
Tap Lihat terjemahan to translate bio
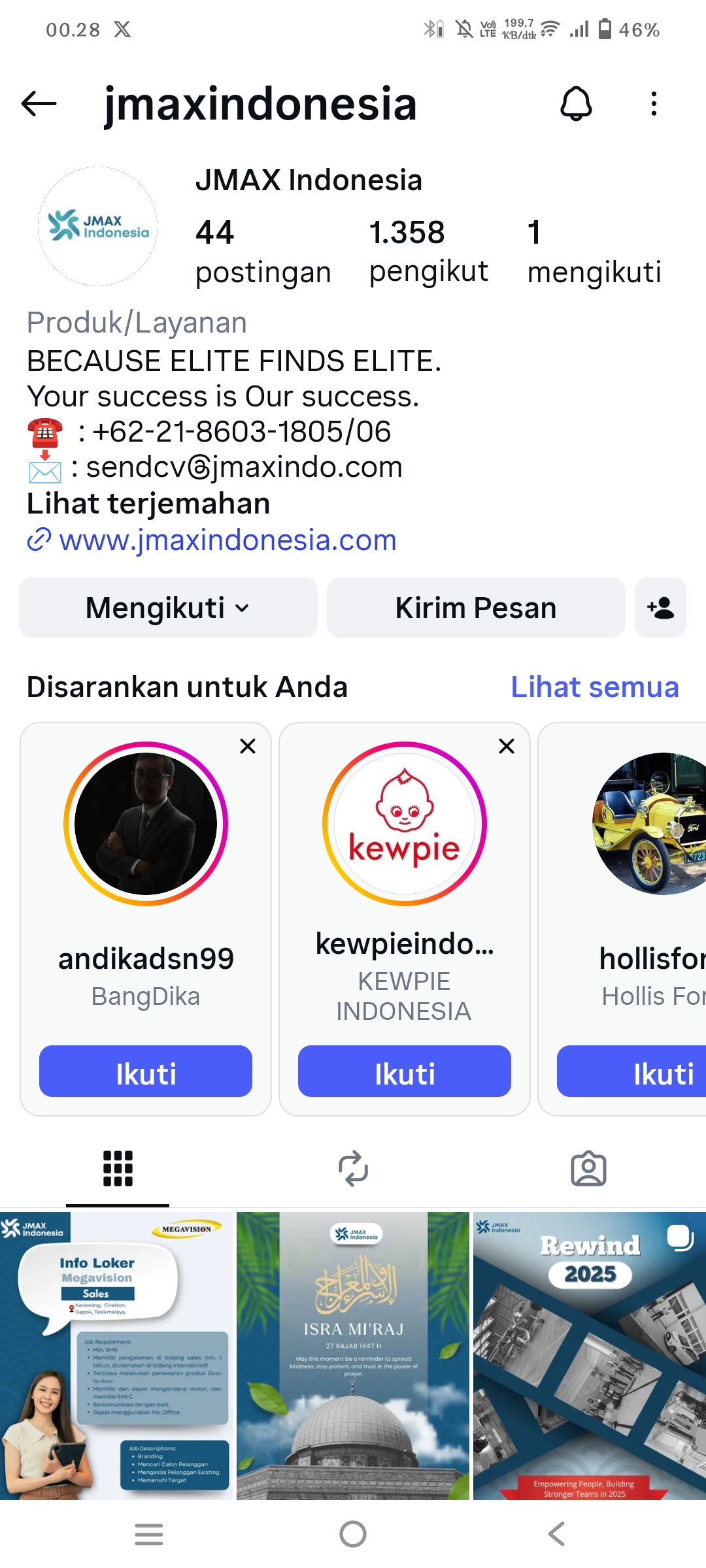pyautogui.click(x=148, y=504)
